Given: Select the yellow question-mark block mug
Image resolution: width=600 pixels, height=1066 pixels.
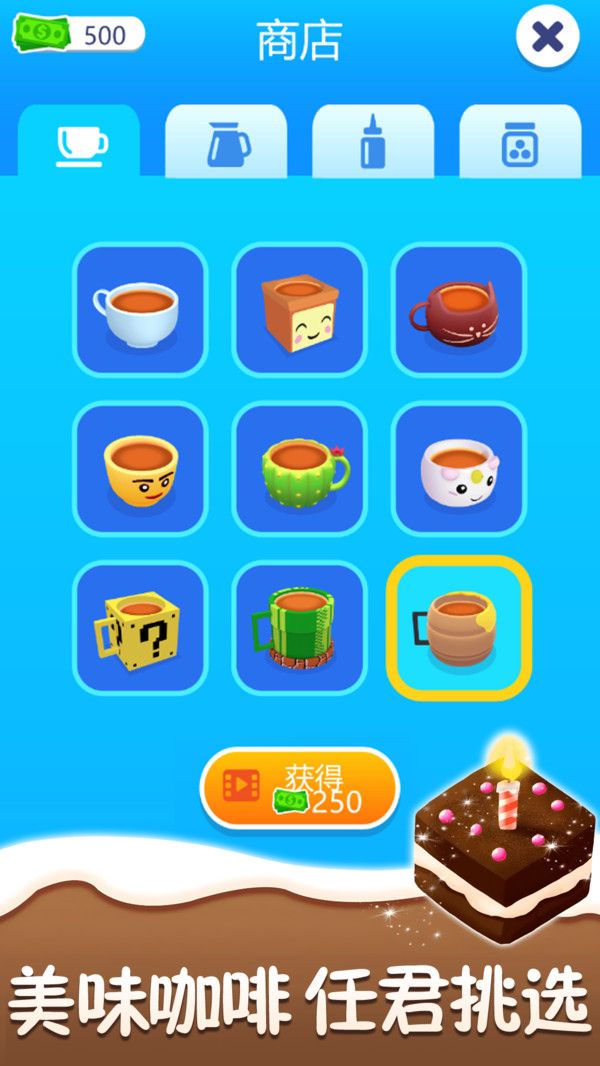Looking at the screenshot, I should 140,628.
